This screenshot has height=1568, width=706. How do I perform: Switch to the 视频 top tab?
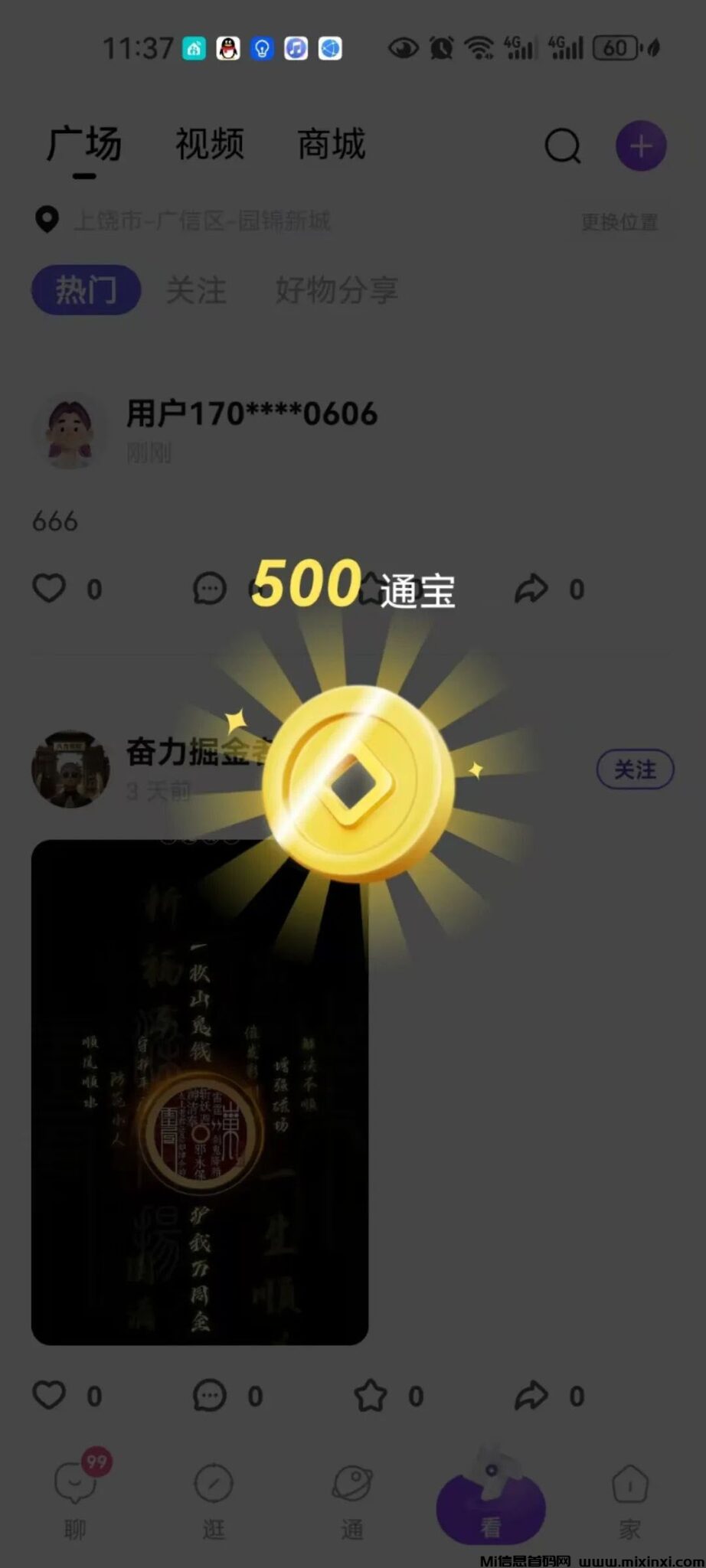click(x=210, y=144)
